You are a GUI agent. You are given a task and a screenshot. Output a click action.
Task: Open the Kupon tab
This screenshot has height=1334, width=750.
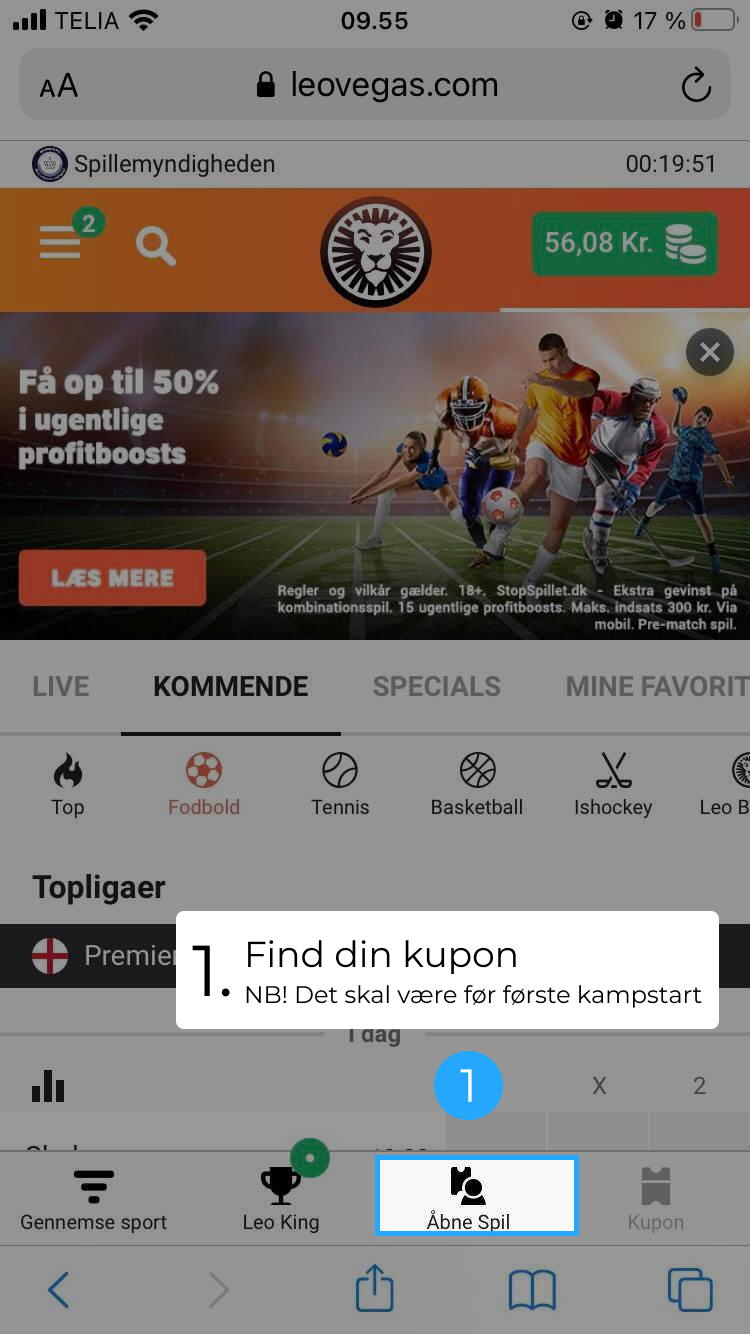coord(656,1199)
